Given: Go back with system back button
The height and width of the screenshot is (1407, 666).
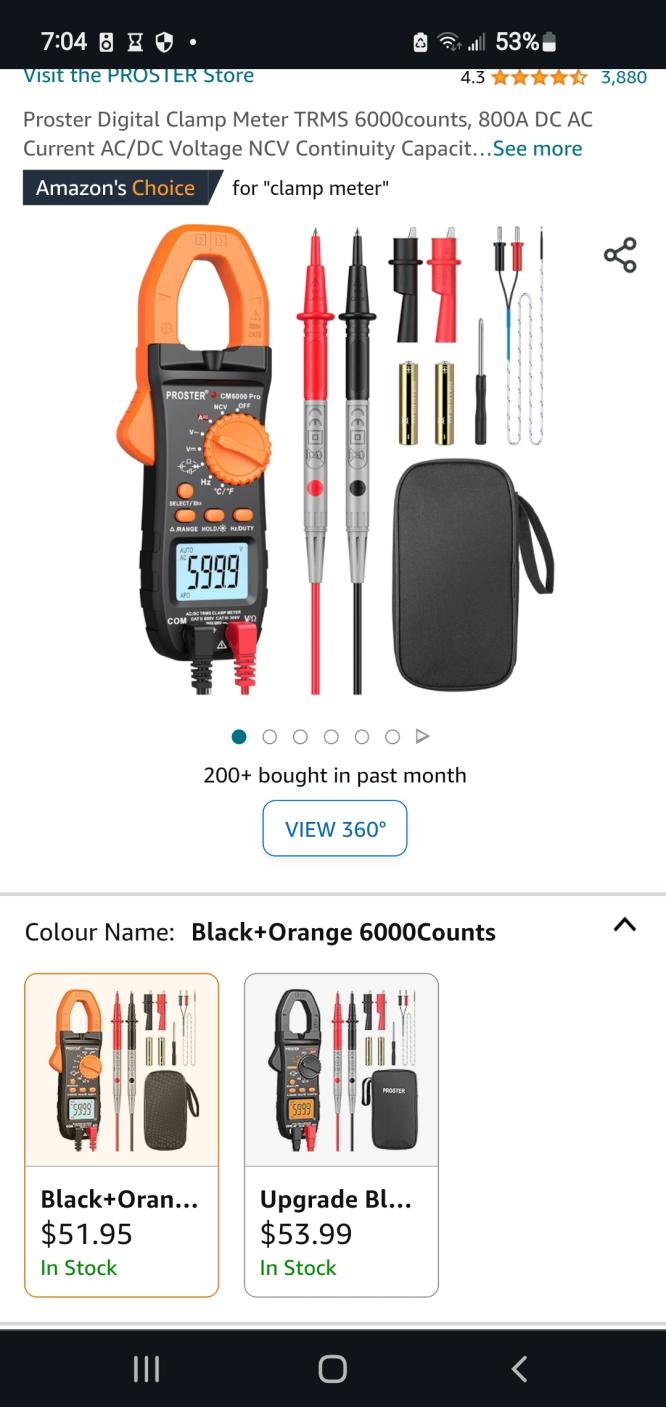Looking at the screenshot, I should pyautogui.click(x=518, y=1369).
